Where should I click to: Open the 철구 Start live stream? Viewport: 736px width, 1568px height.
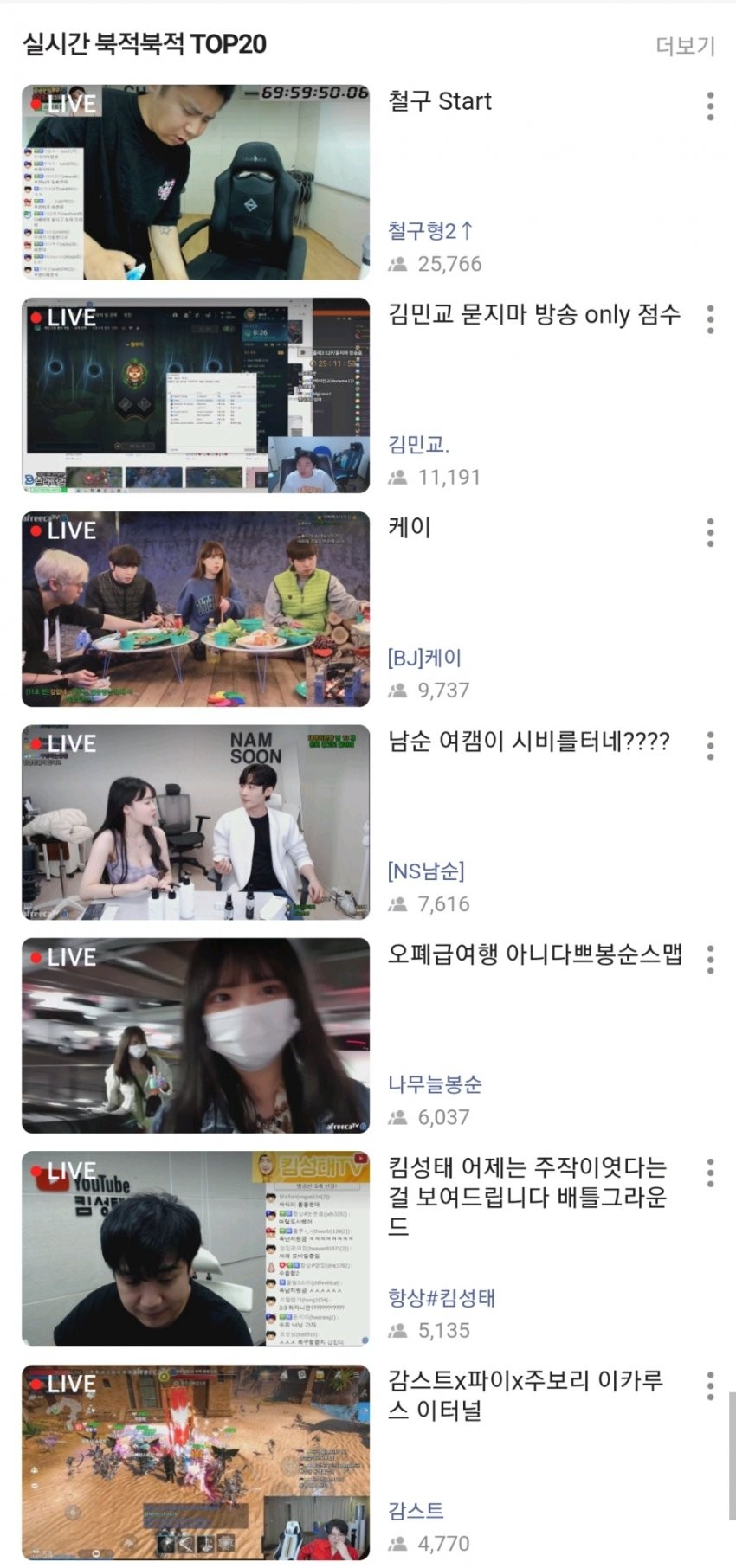click(x=196, y=182)
